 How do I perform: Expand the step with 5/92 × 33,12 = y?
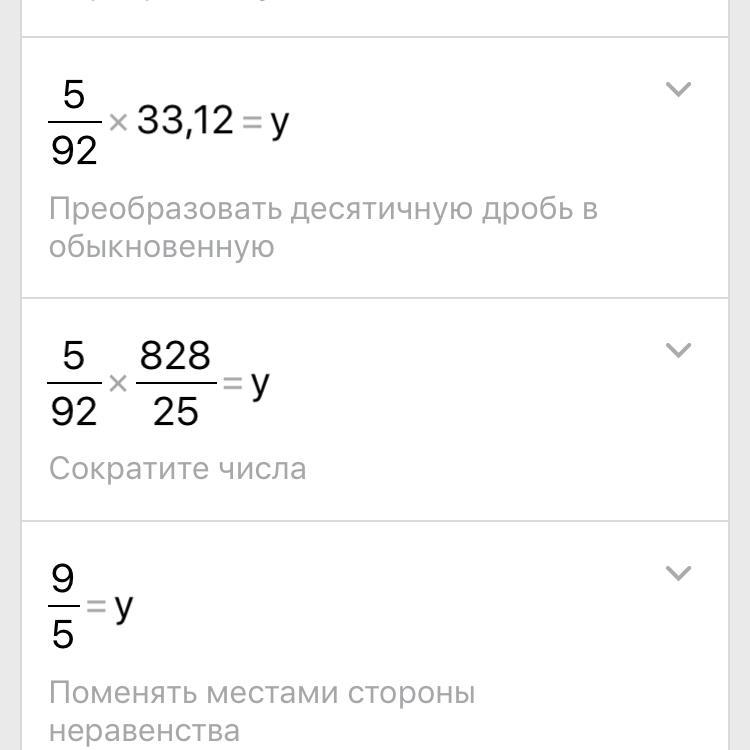pos(678,90)
